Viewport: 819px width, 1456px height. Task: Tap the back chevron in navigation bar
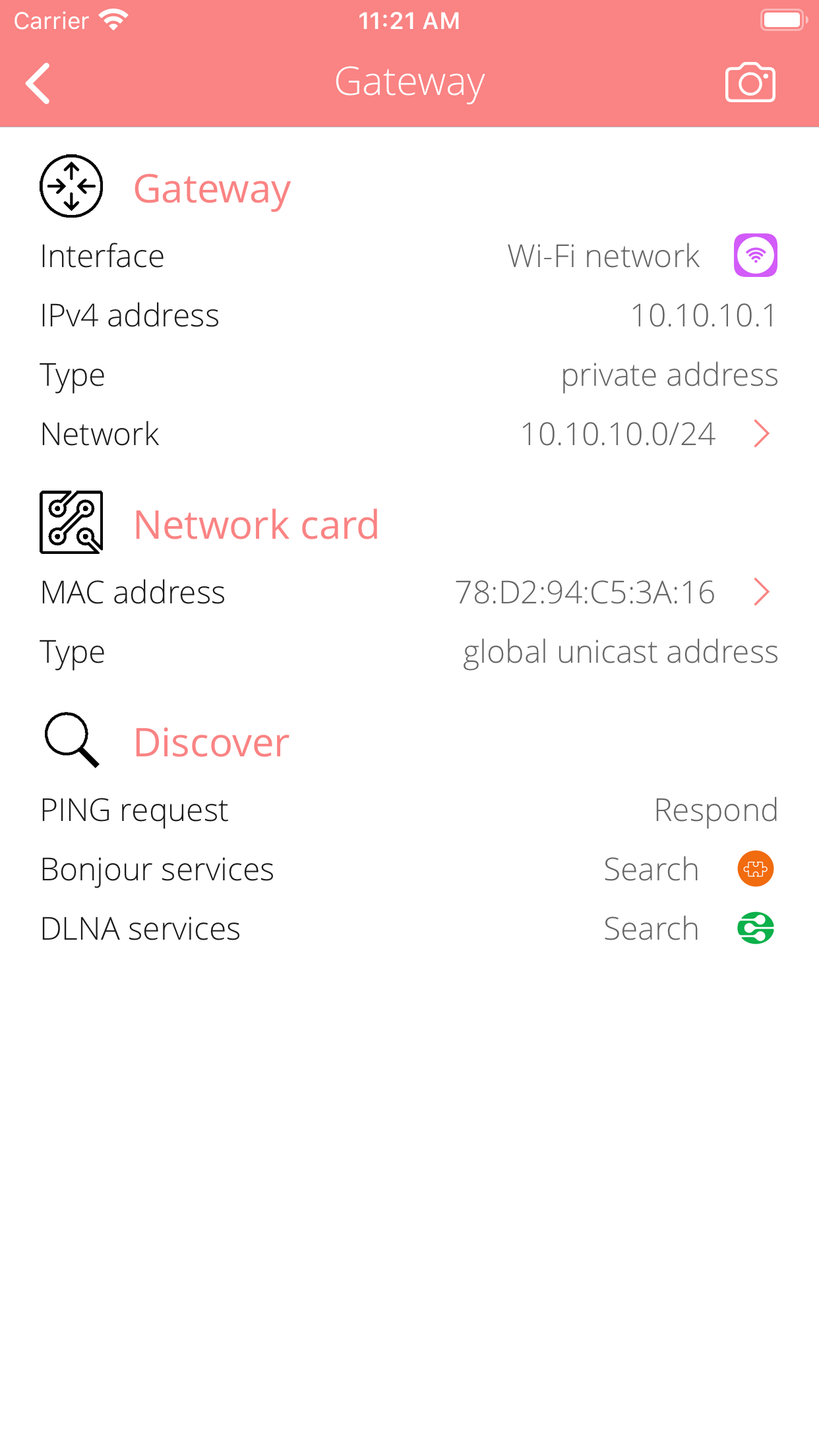coord(38,82)
